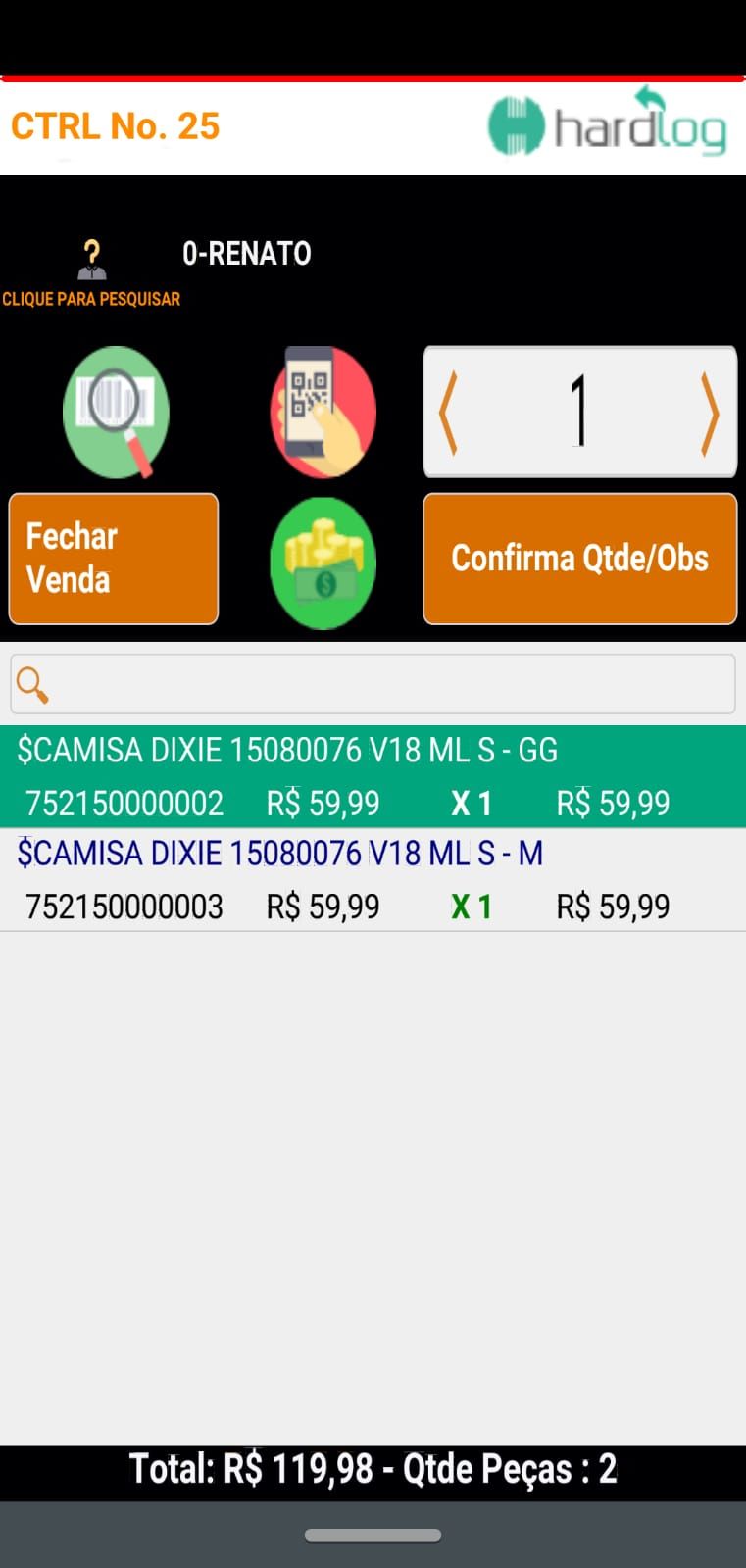Decrease quantity with the left arrow
This screenshot has height=1568, width=746.
448,413
